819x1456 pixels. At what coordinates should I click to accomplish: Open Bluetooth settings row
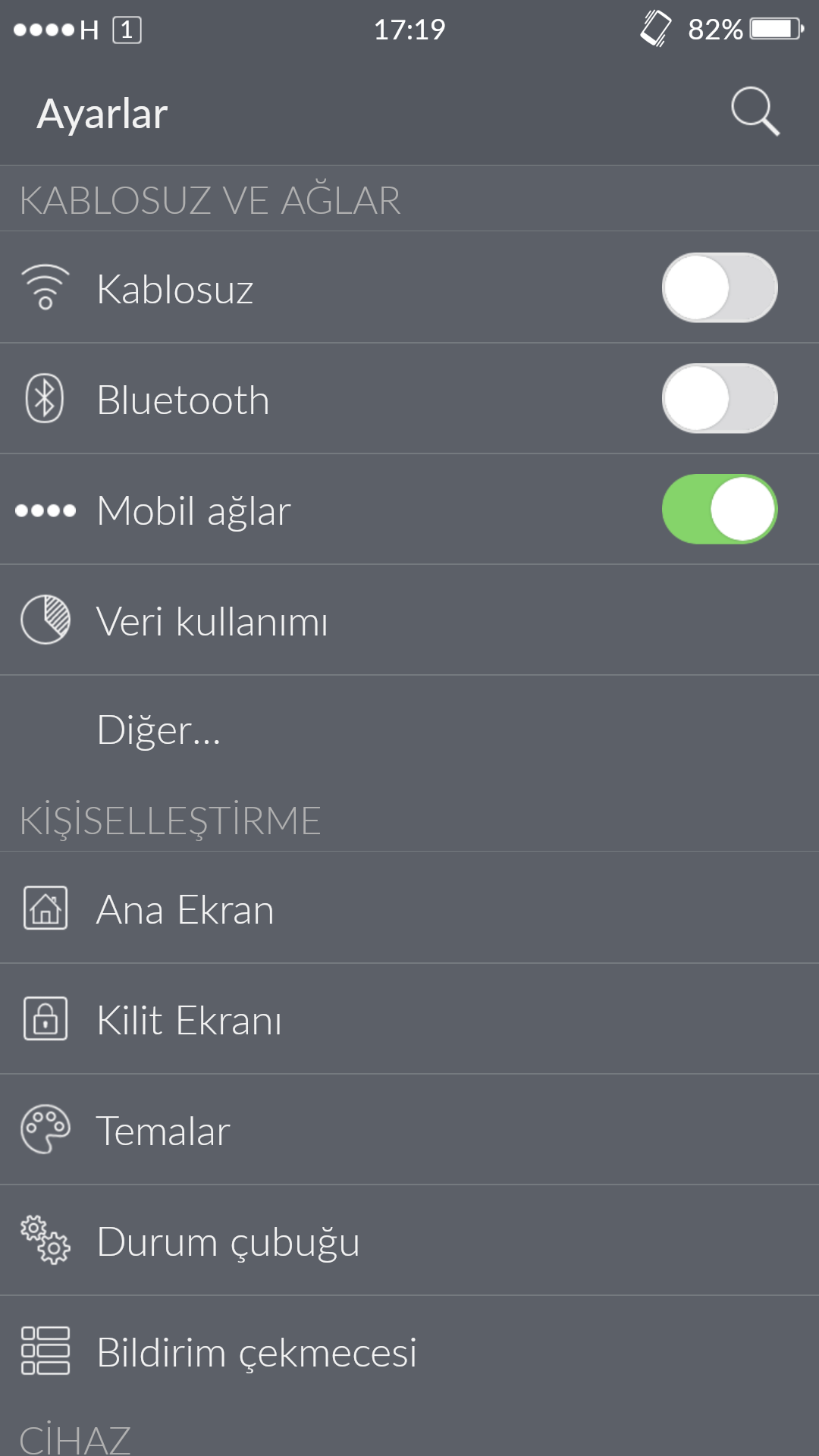coord(409,398)
